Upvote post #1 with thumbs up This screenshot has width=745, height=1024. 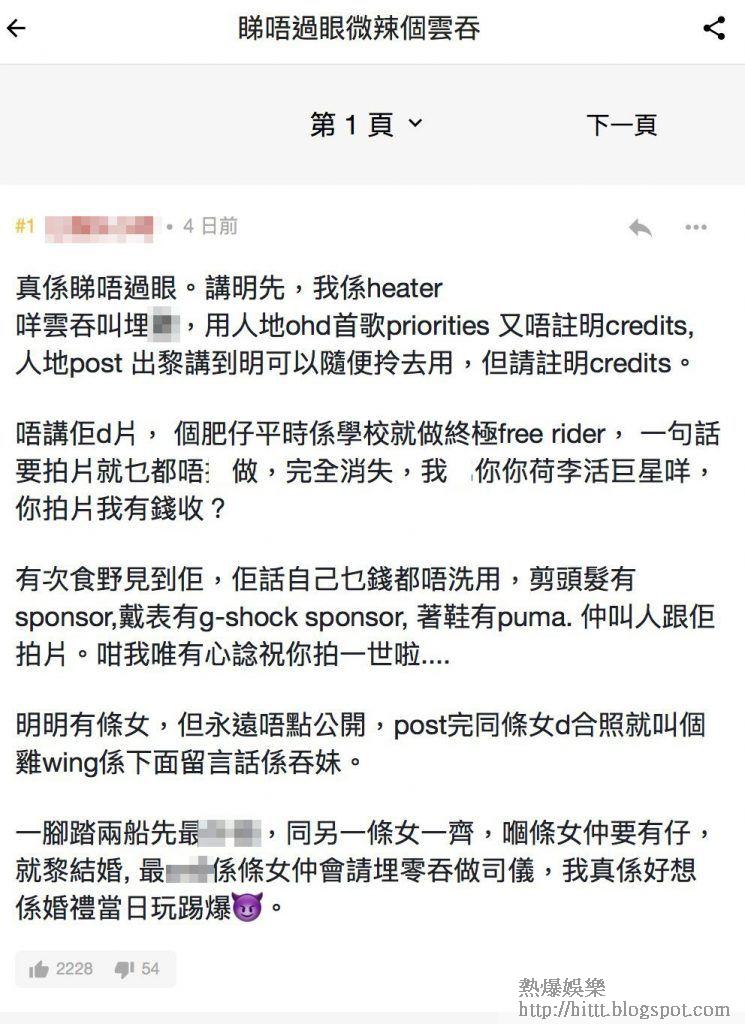[39, 969]
